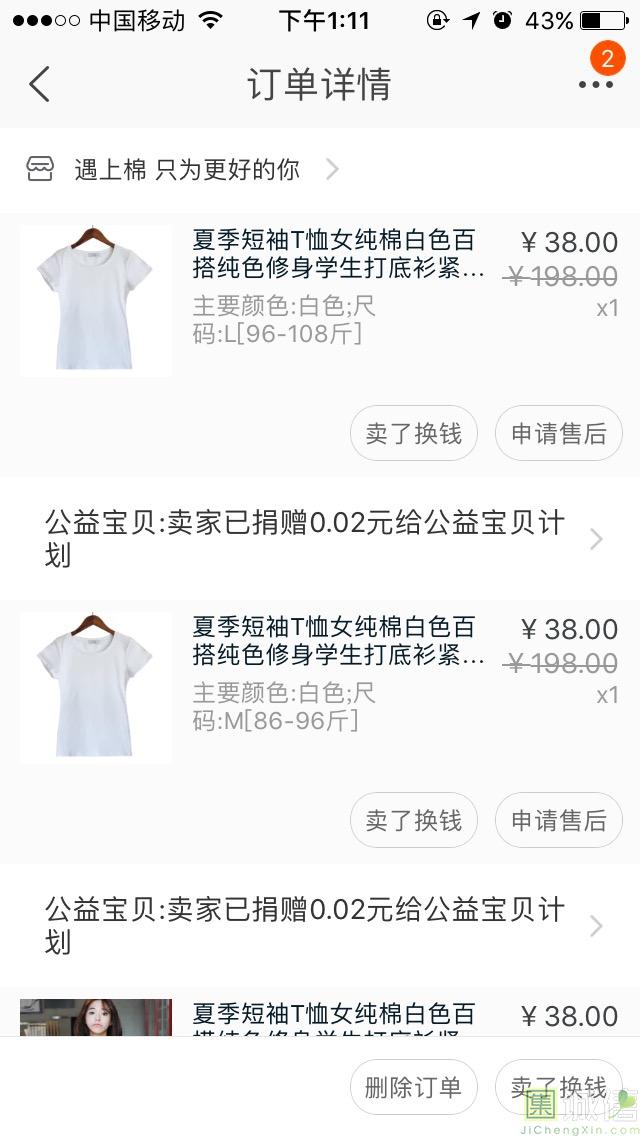Request 申请售后 for the size M shirt

click(x=558, y=821)
